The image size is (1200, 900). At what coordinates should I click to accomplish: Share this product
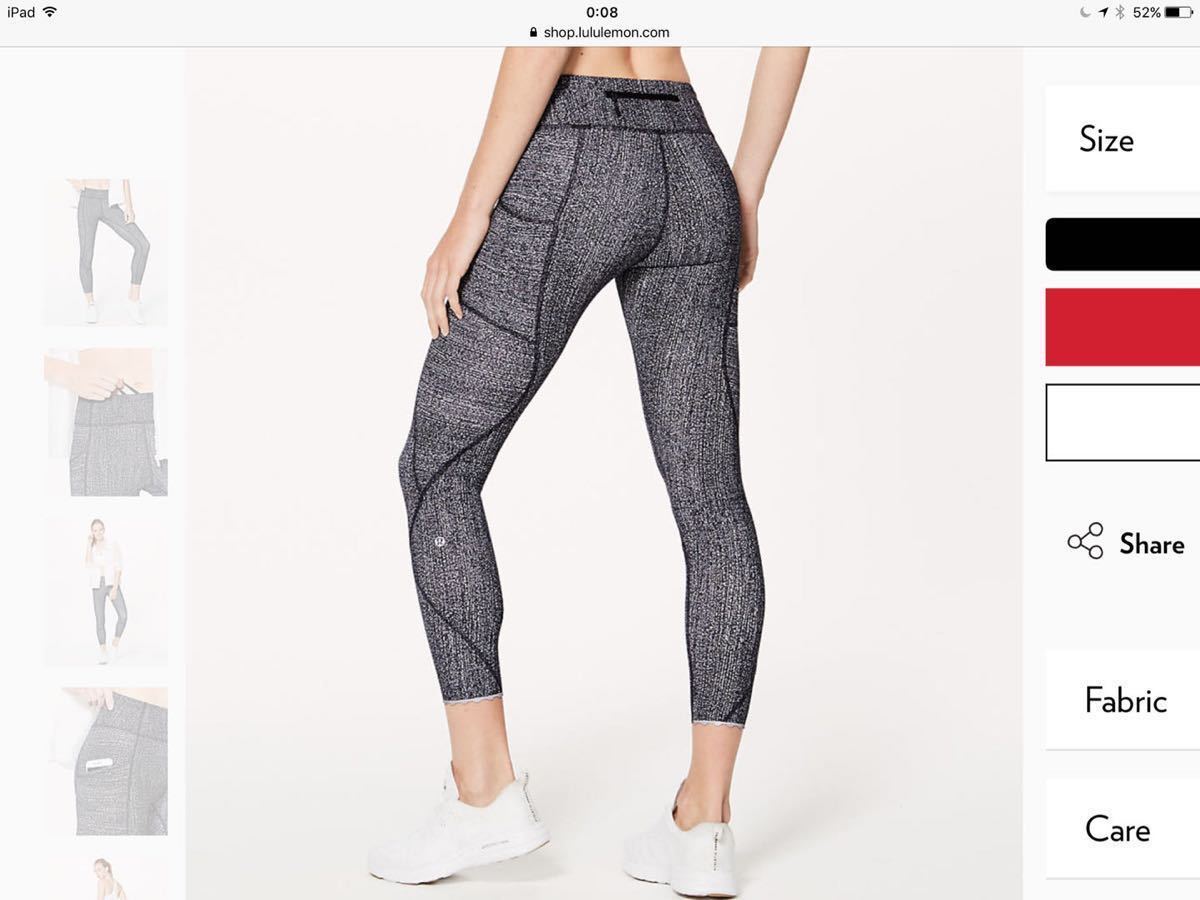click(x=1126, y=543)
